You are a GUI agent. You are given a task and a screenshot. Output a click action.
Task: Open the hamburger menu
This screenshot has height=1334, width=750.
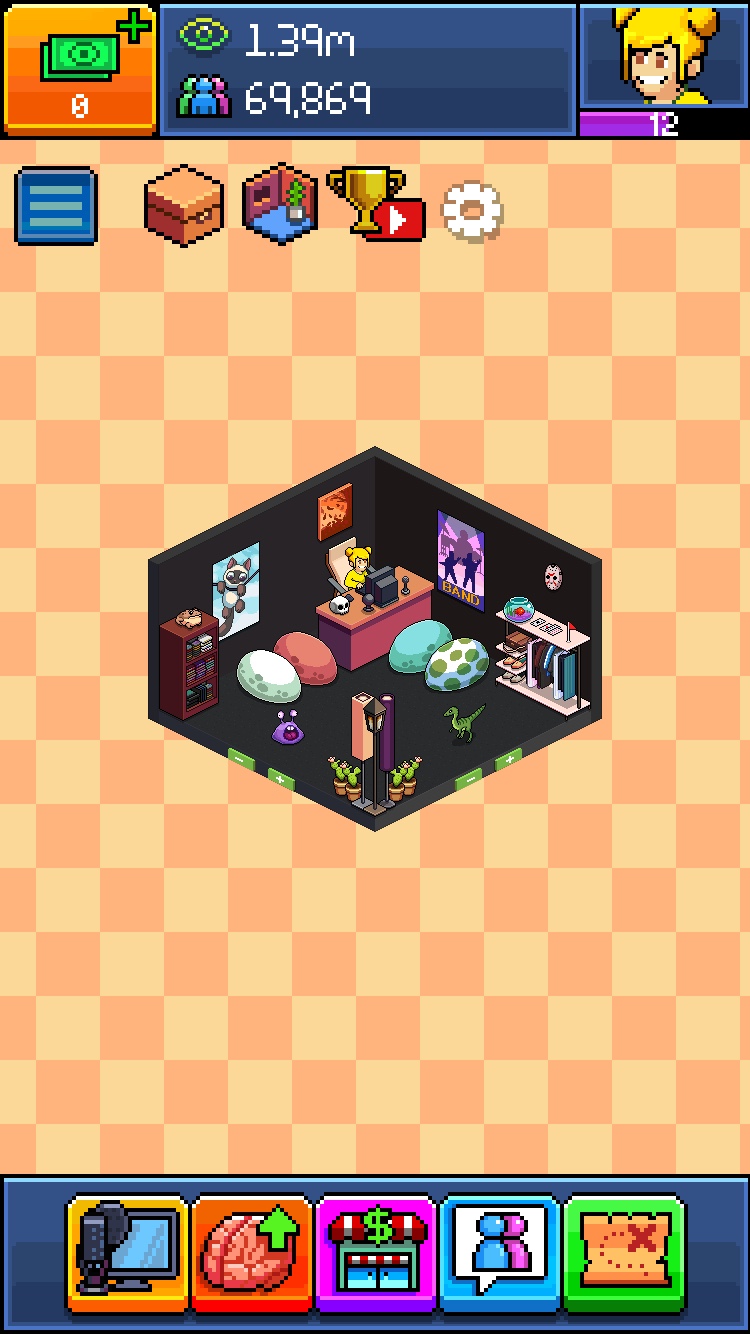(x=56, y=206)
